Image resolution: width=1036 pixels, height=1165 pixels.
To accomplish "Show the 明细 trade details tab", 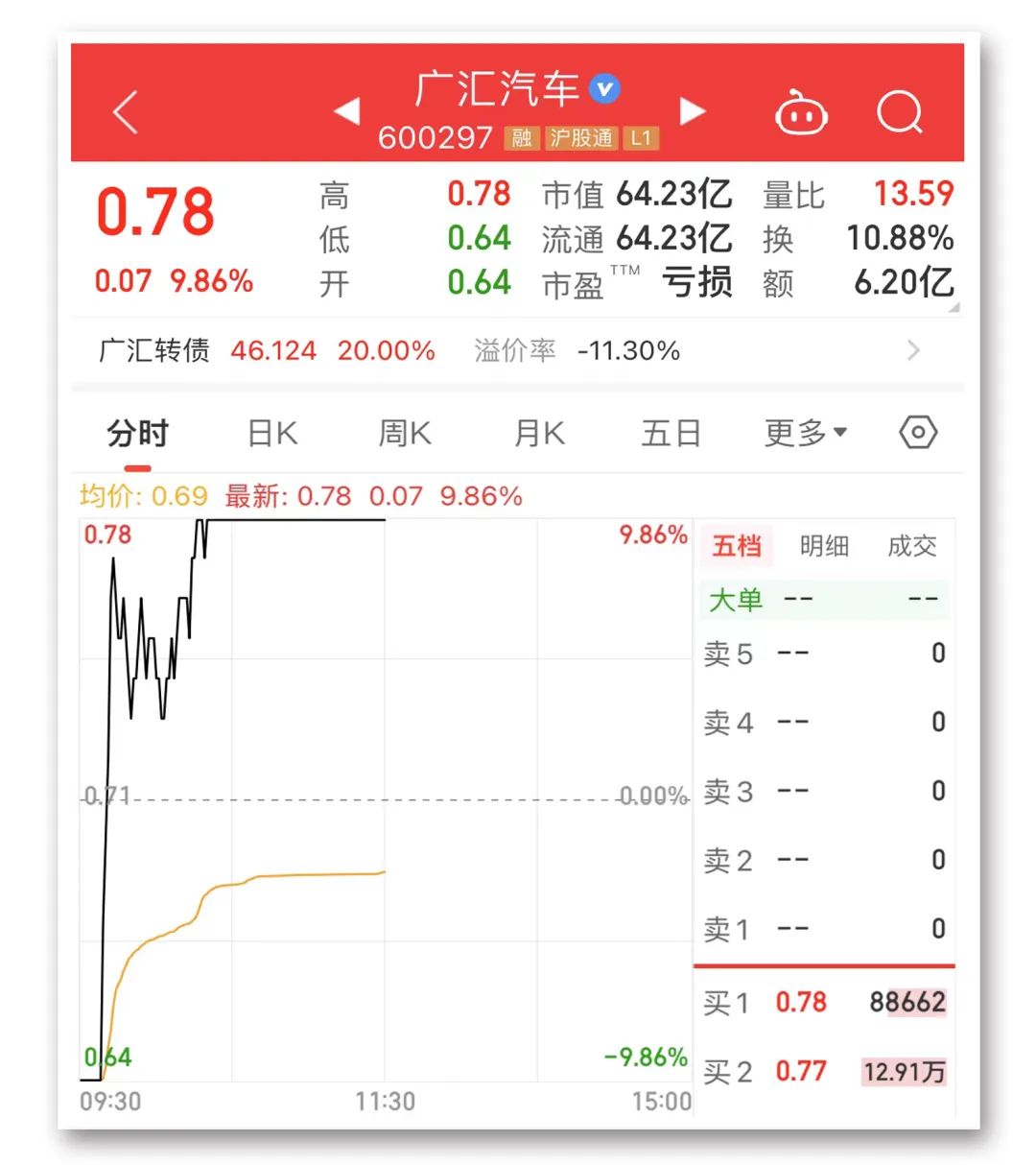I will tap(824, 546).
